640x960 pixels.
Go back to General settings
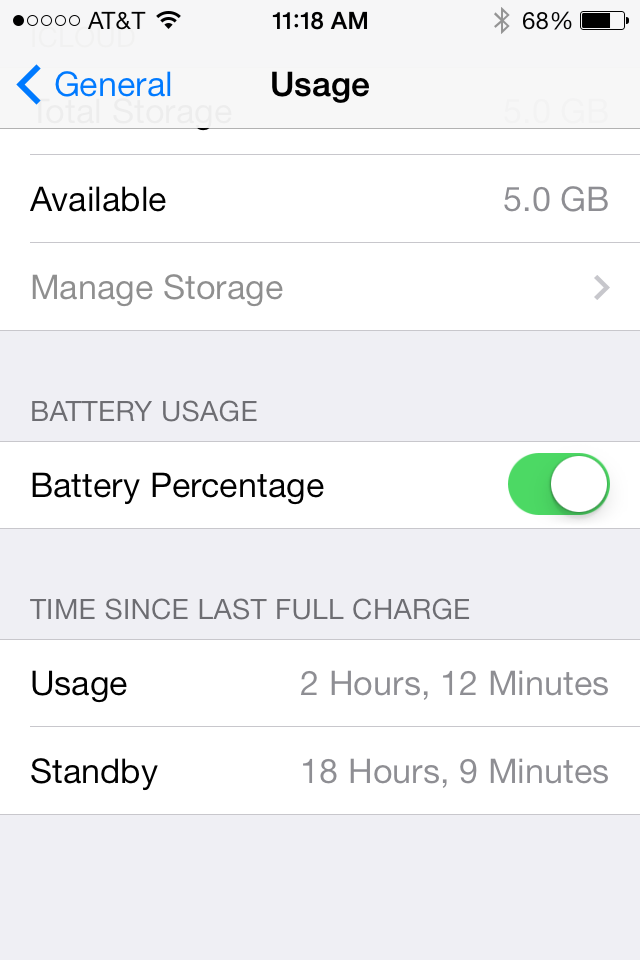pos(95,86)
